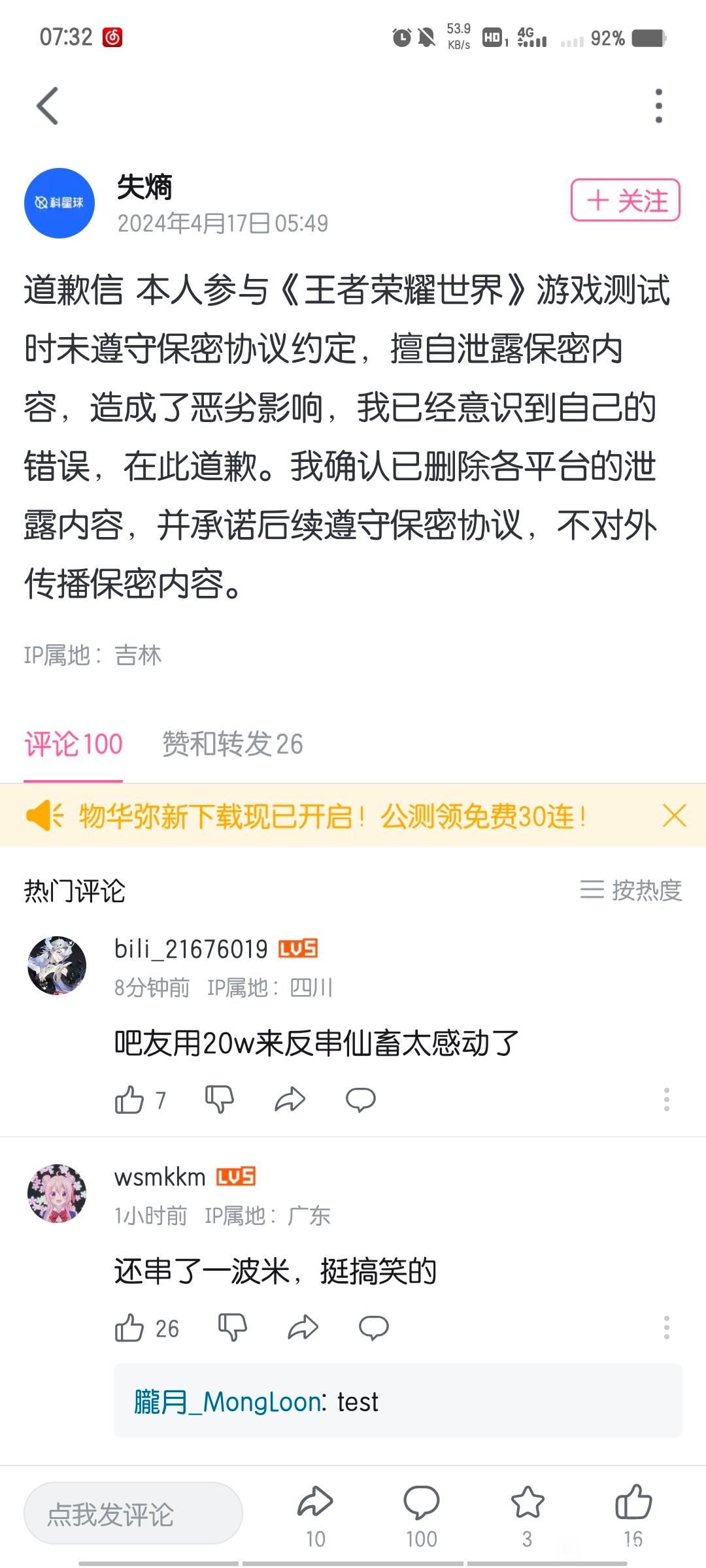The image size is (706, 1568).
Task: Share bili_21676019's comment
Action: point(290,1100)
